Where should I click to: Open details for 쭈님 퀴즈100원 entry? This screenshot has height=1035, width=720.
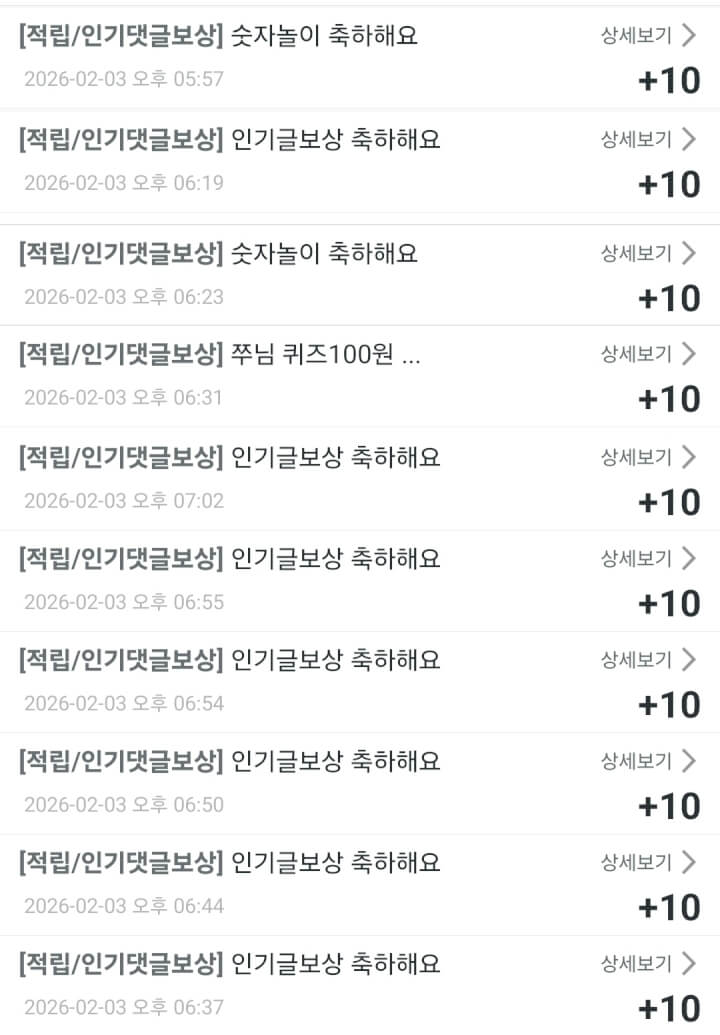(x=647, y=353)
